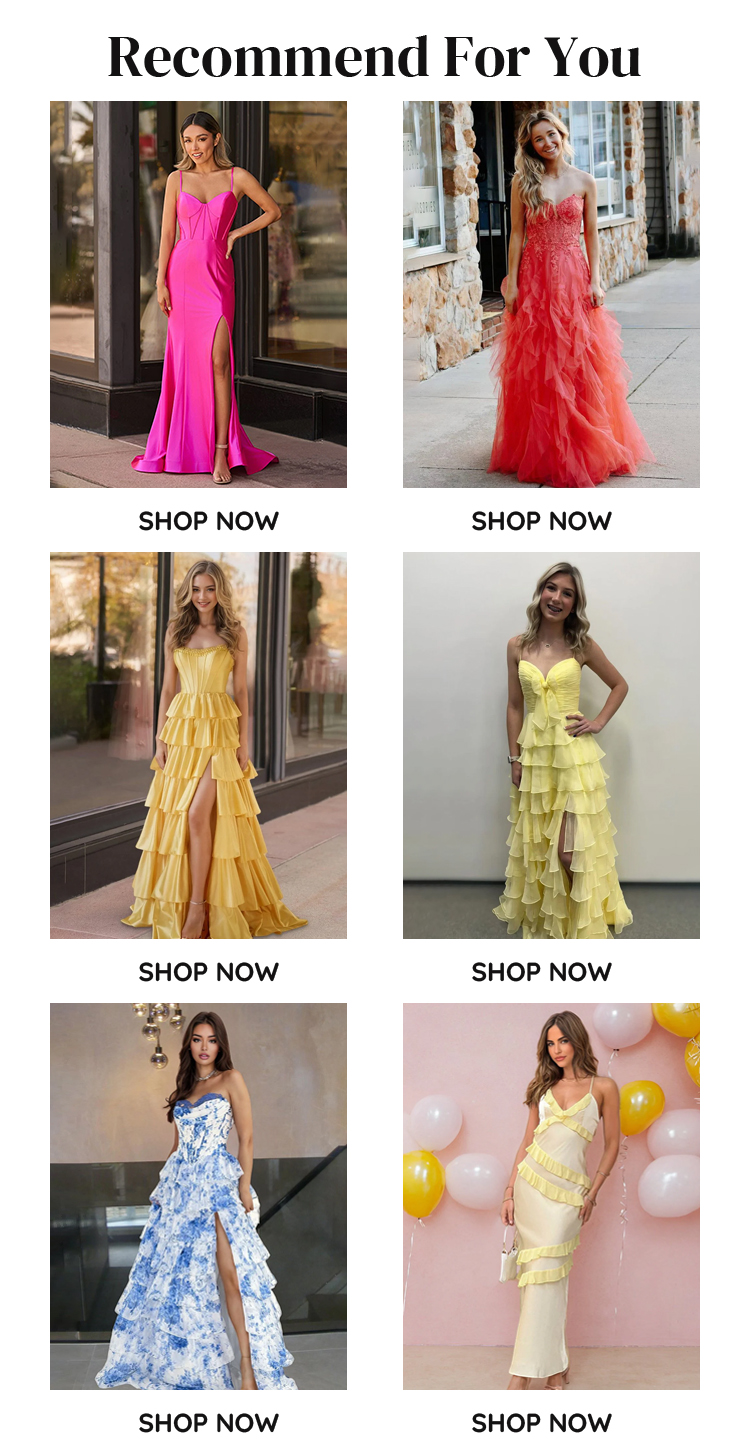Tap Shop Now under the blue floral dress
750x1450 pixels.
click(208, 1422)
